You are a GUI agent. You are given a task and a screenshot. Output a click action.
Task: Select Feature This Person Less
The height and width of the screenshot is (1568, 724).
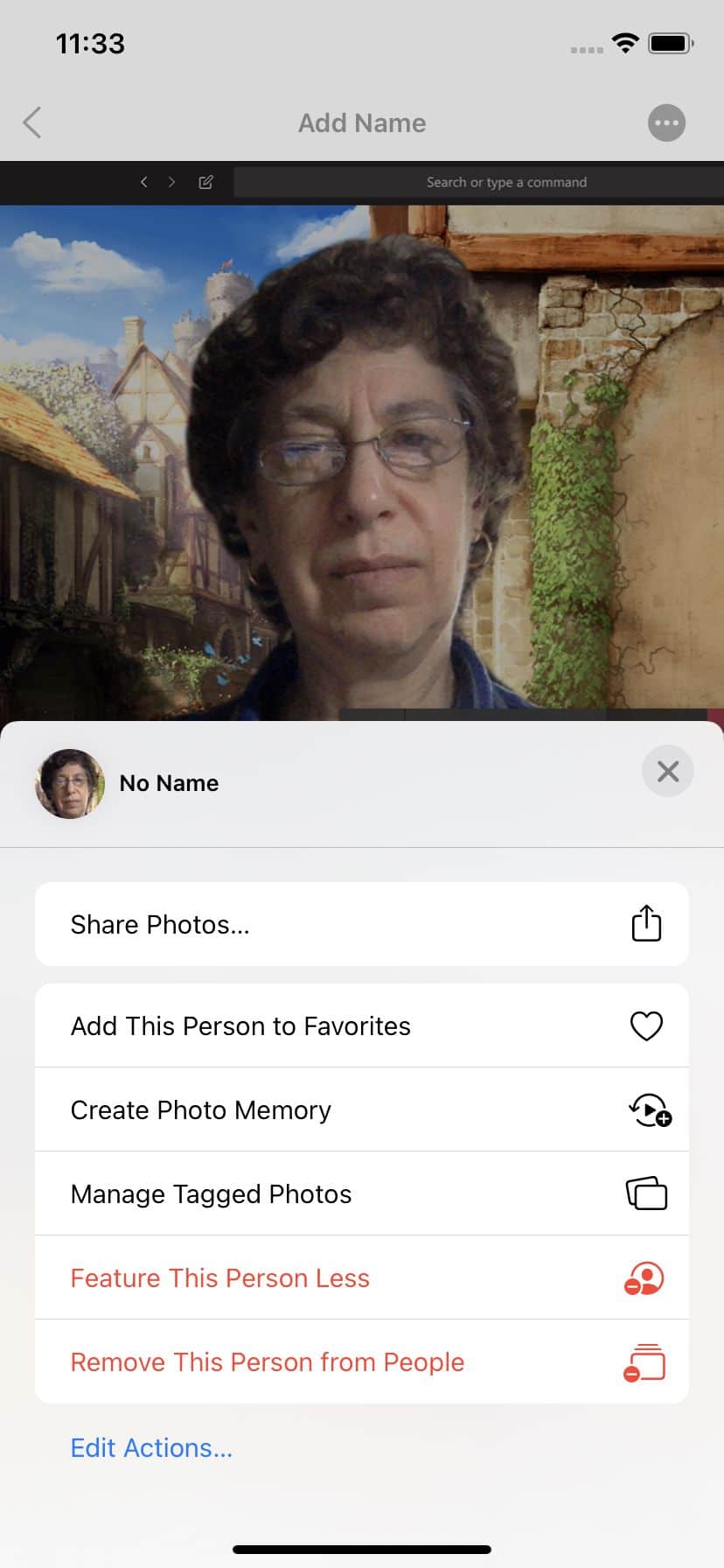tap(361, 1277)
